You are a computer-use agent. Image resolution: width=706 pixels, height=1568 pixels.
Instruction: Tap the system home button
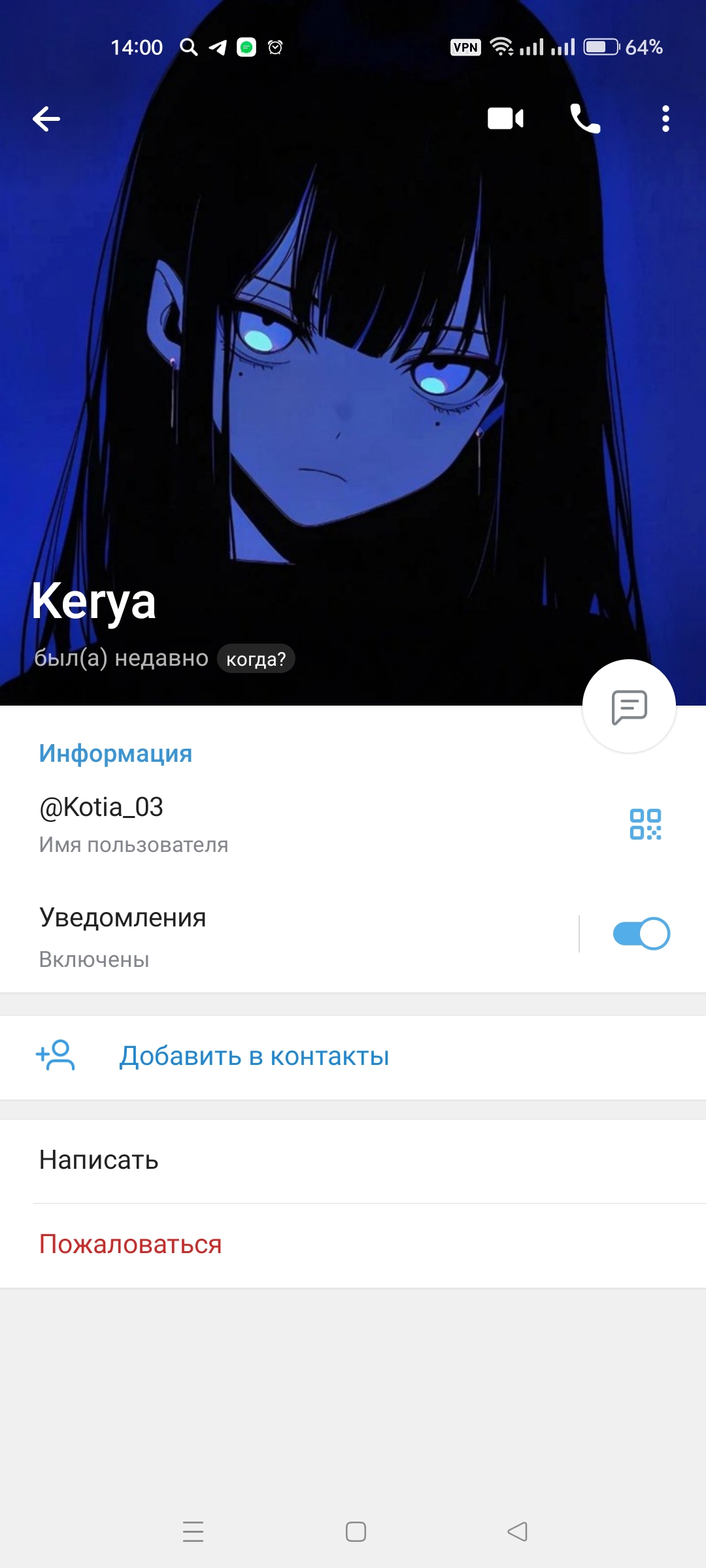[356, 1531]
